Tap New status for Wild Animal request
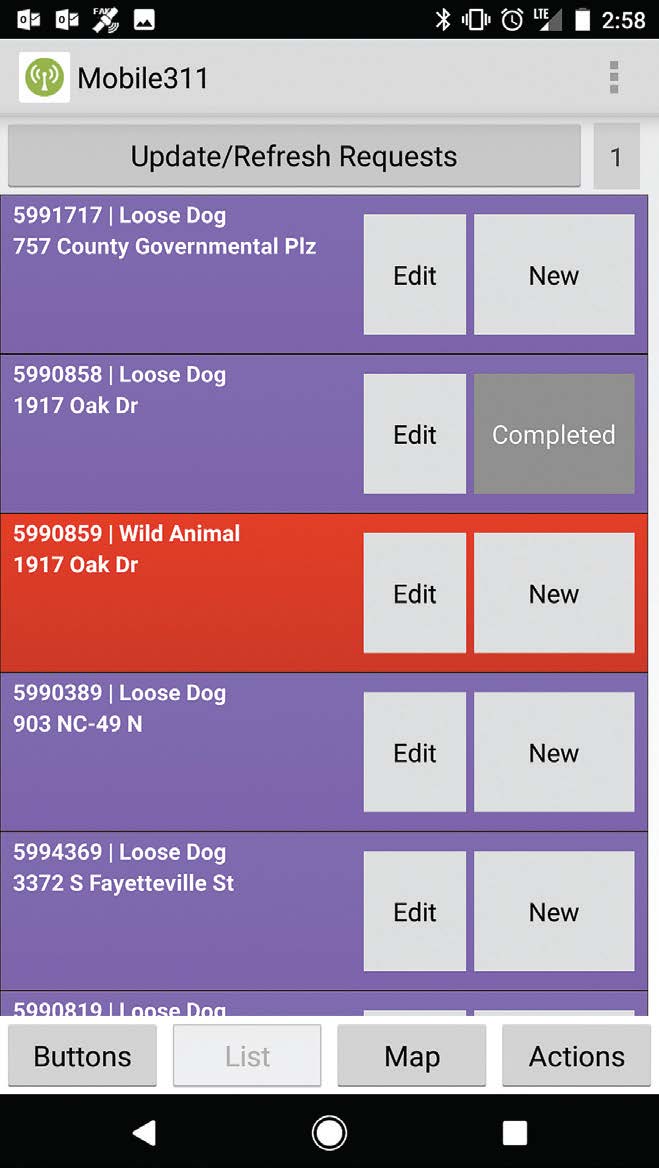This screenshot has height=1168, width=659. [x=553, y=593]
